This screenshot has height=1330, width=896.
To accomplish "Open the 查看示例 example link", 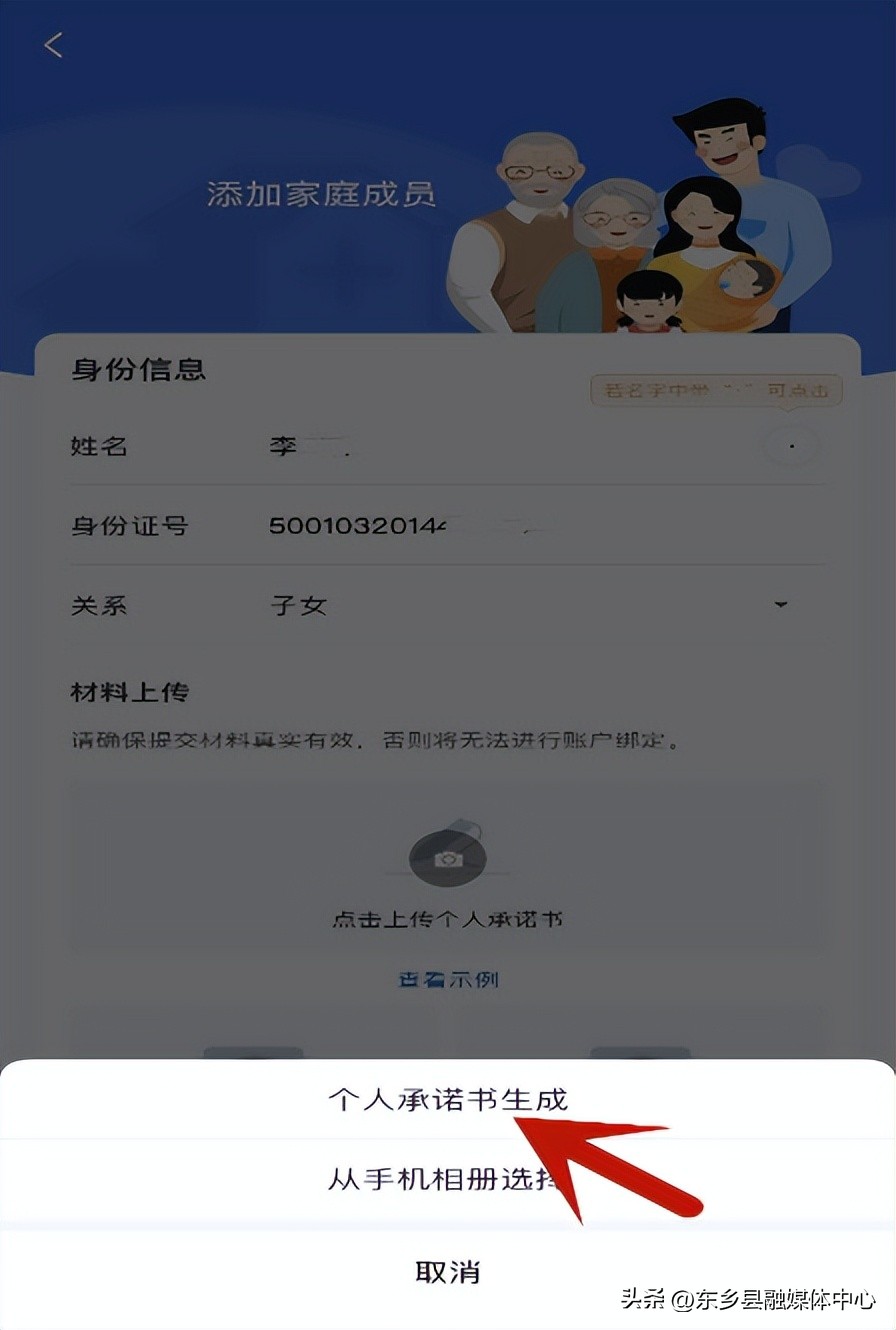I will tap(447, 978).
